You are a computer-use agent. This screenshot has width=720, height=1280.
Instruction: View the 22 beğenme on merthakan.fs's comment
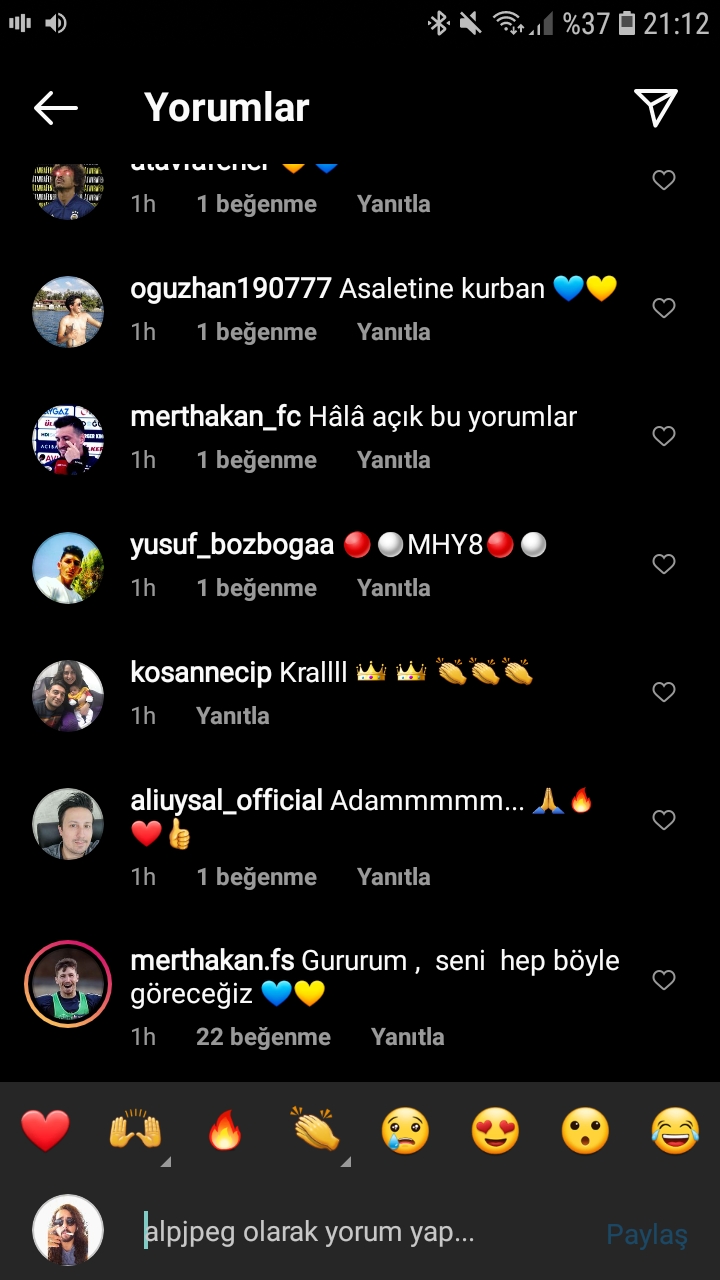(263, 1037)
